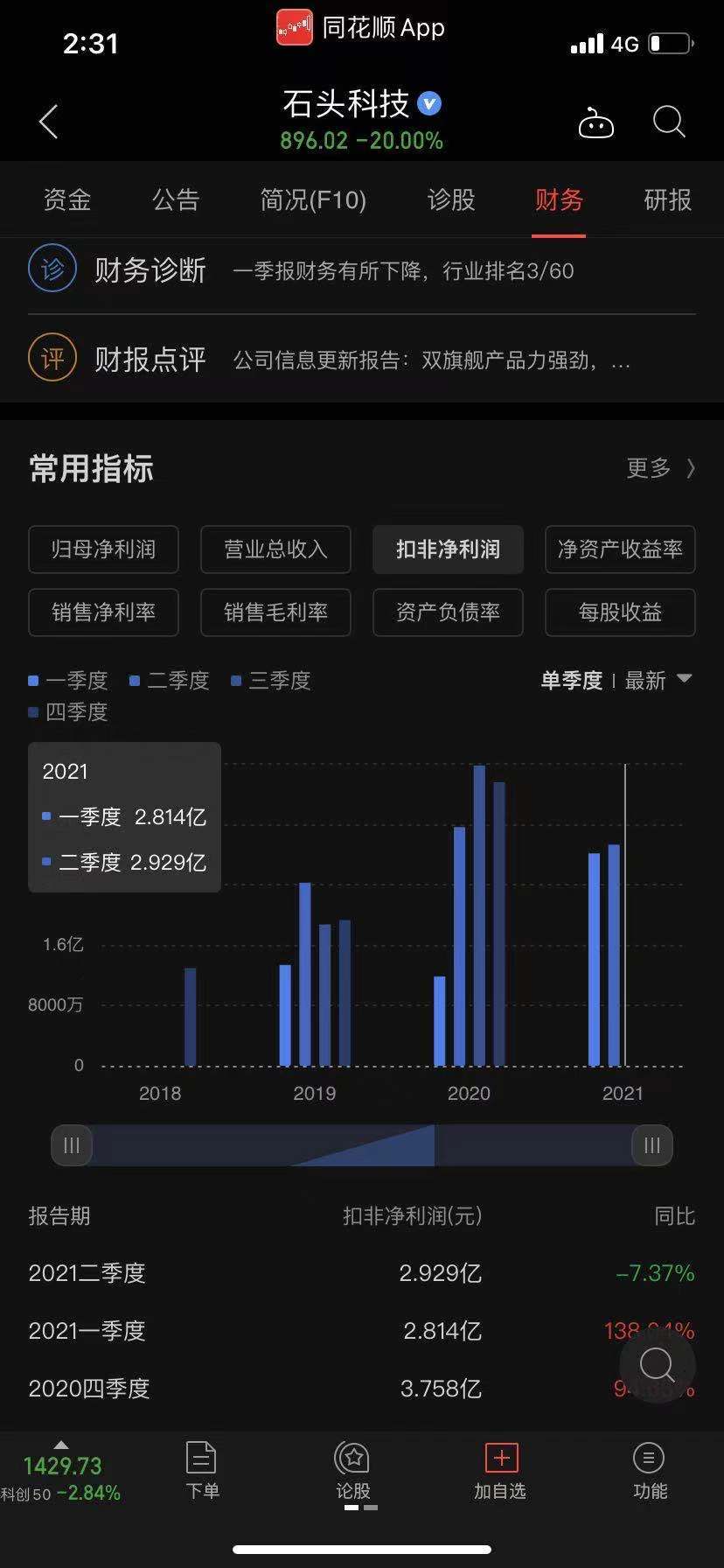Select the 销售毛利率 indicator chip
Screen dimensions: 724x1568
pyautogui.click(x=275, y=612)
